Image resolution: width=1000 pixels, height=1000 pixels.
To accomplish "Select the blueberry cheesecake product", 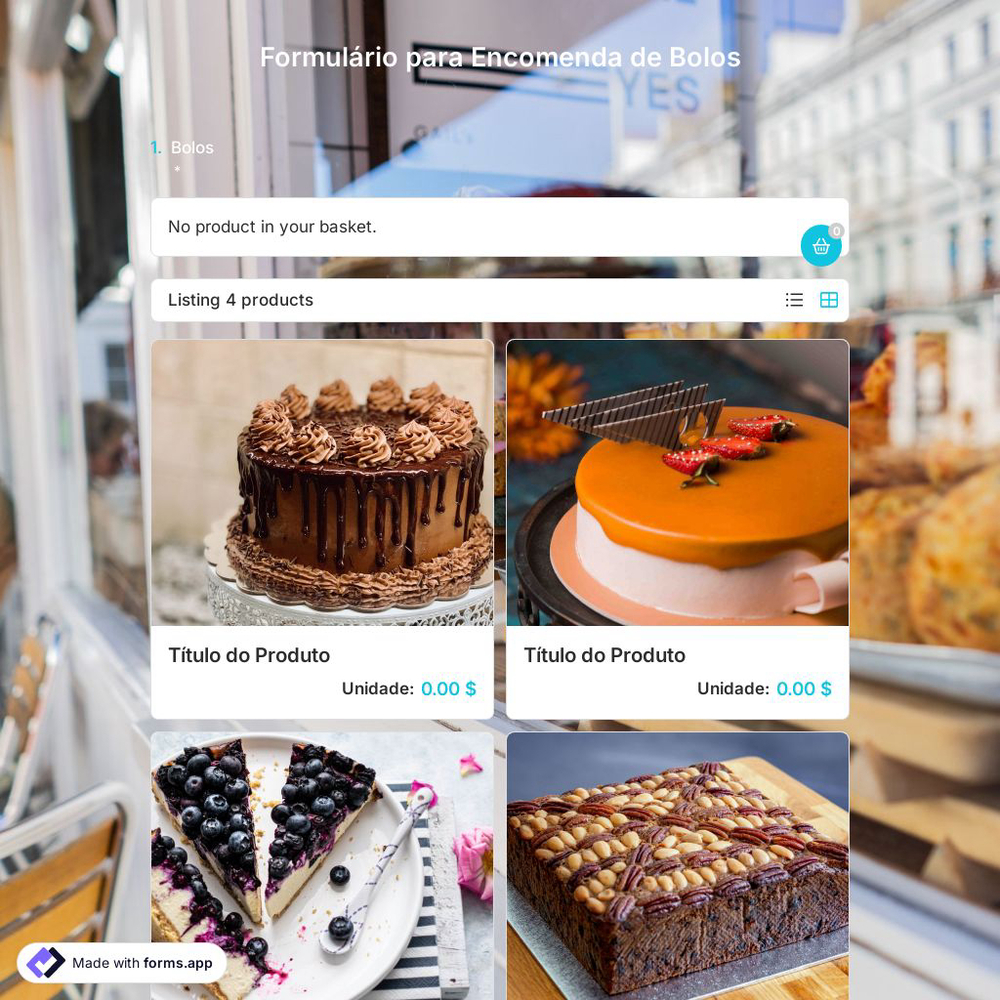I will [322, 865].
